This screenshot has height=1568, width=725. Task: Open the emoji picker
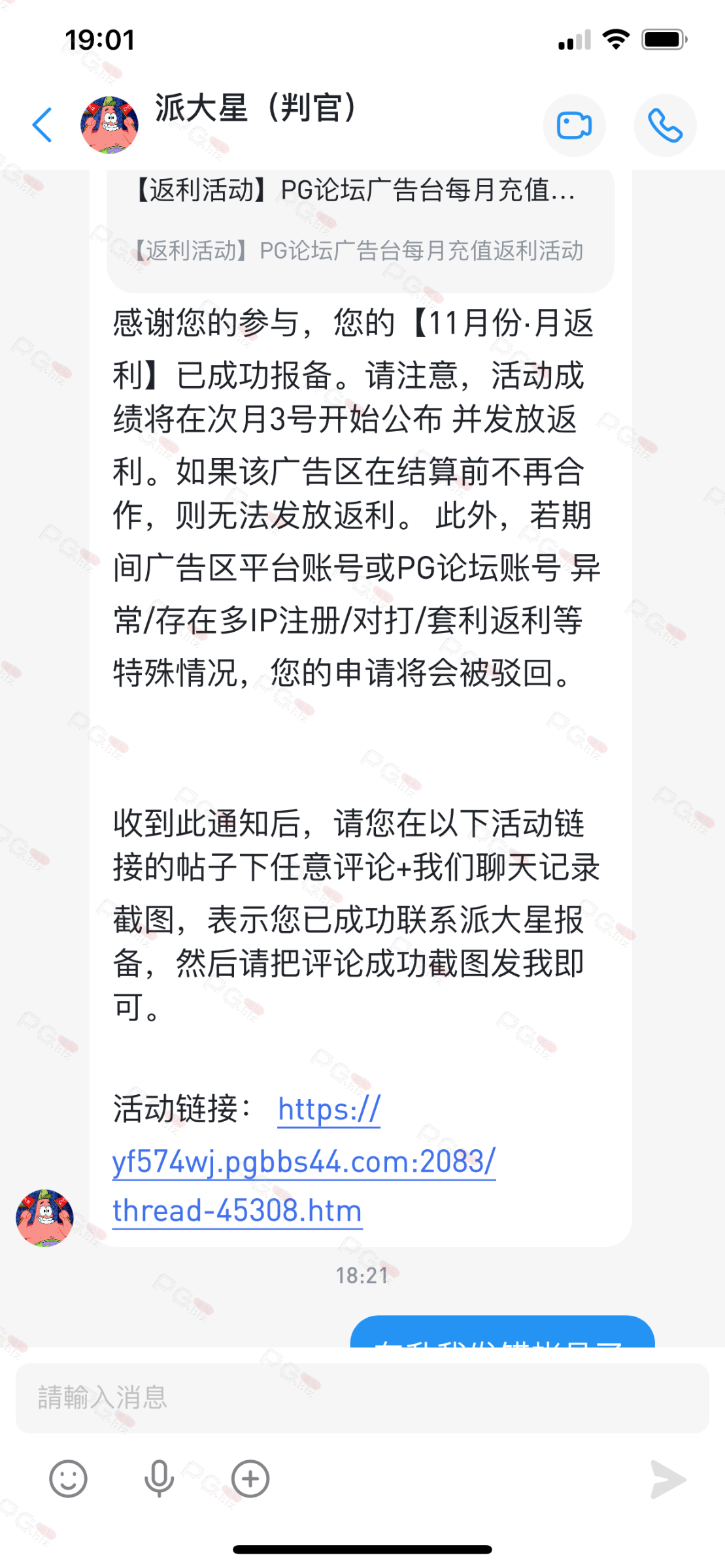click(x=68, y=1478)
